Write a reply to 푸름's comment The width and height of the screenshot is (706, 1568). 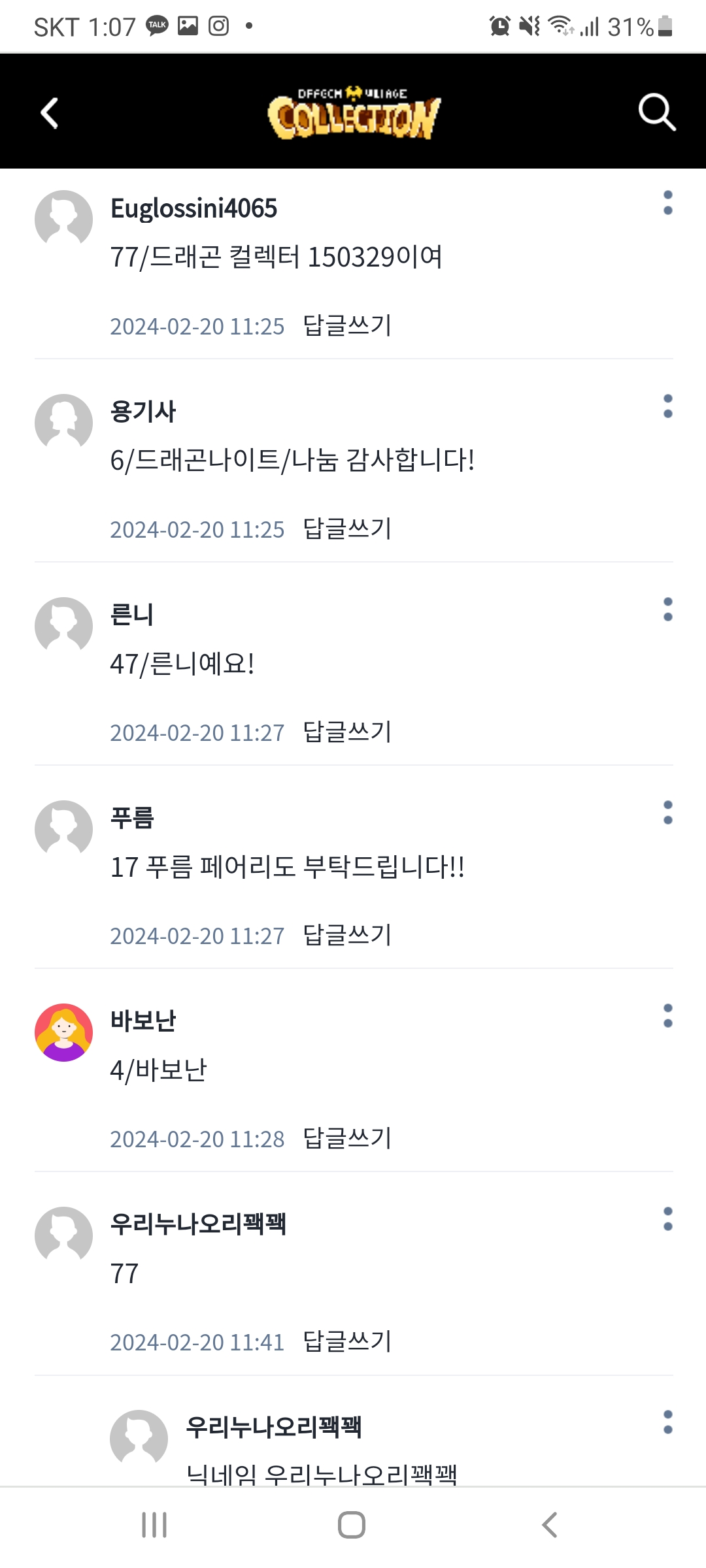[x=347, y=935]
